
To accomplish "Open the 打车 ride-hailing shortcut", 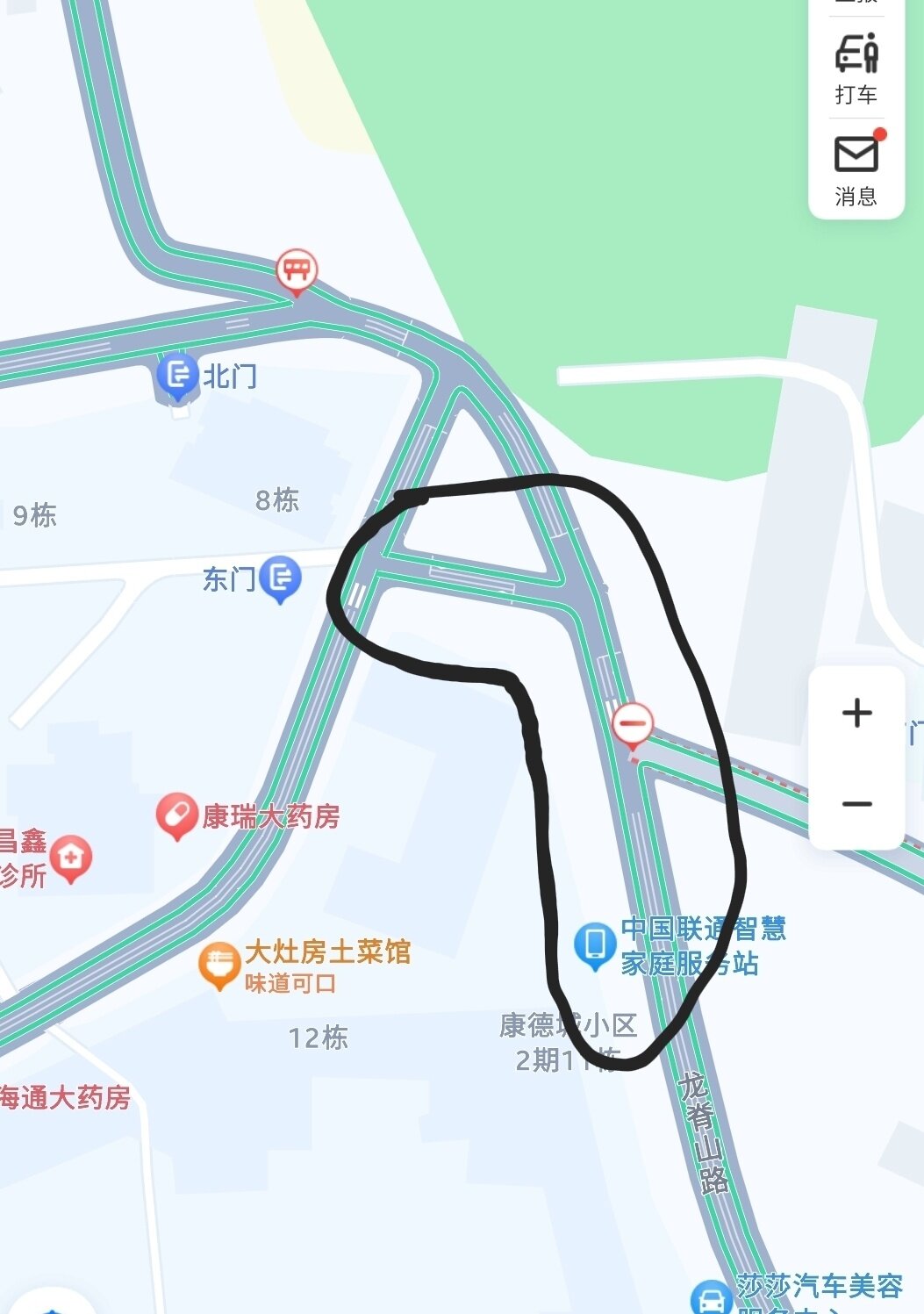I will (856, 68).
